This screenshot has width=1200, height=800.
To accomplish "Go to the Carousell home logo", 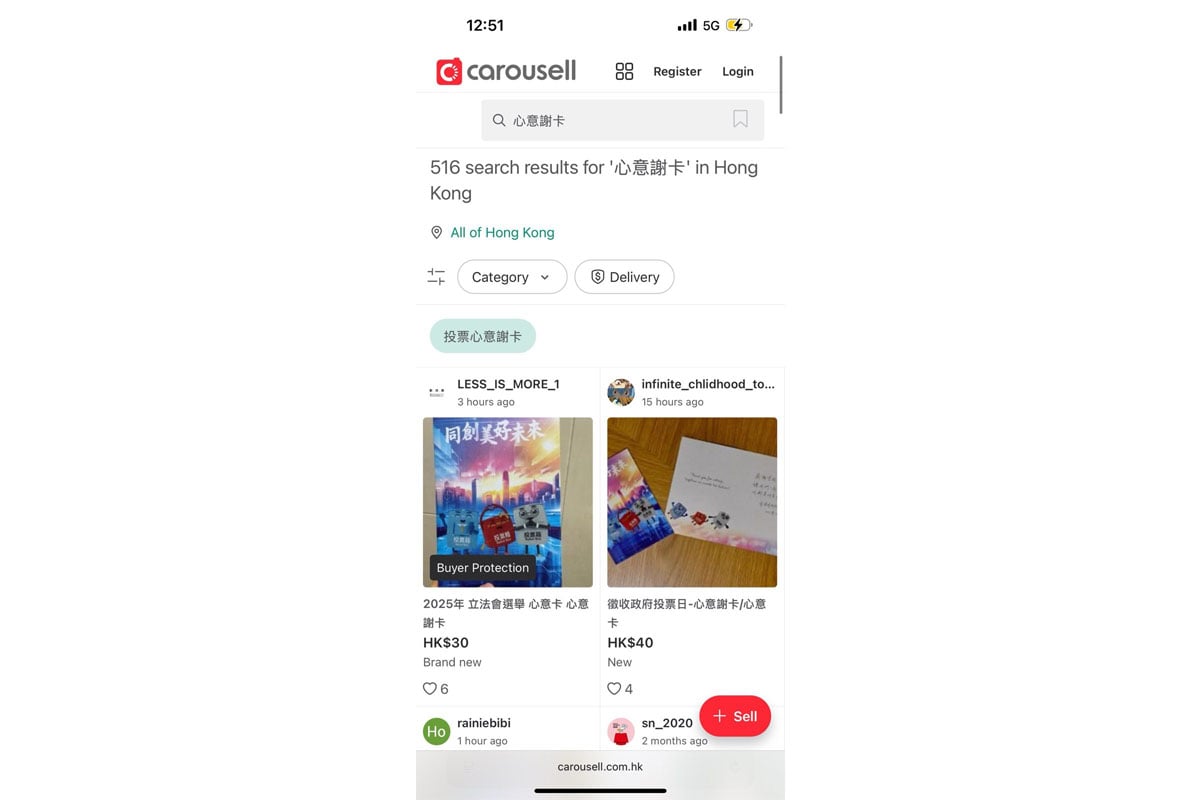I will [x=506, y=71].
